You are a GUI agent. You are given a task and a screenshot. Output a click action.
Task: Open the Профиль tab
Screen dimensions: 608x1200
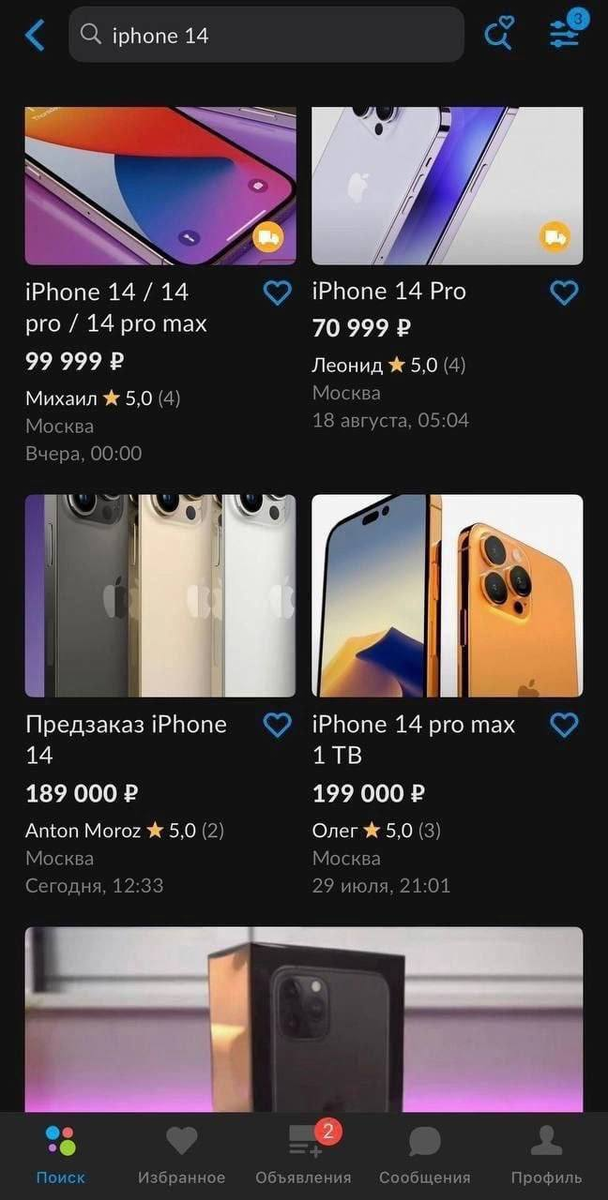546,1154
